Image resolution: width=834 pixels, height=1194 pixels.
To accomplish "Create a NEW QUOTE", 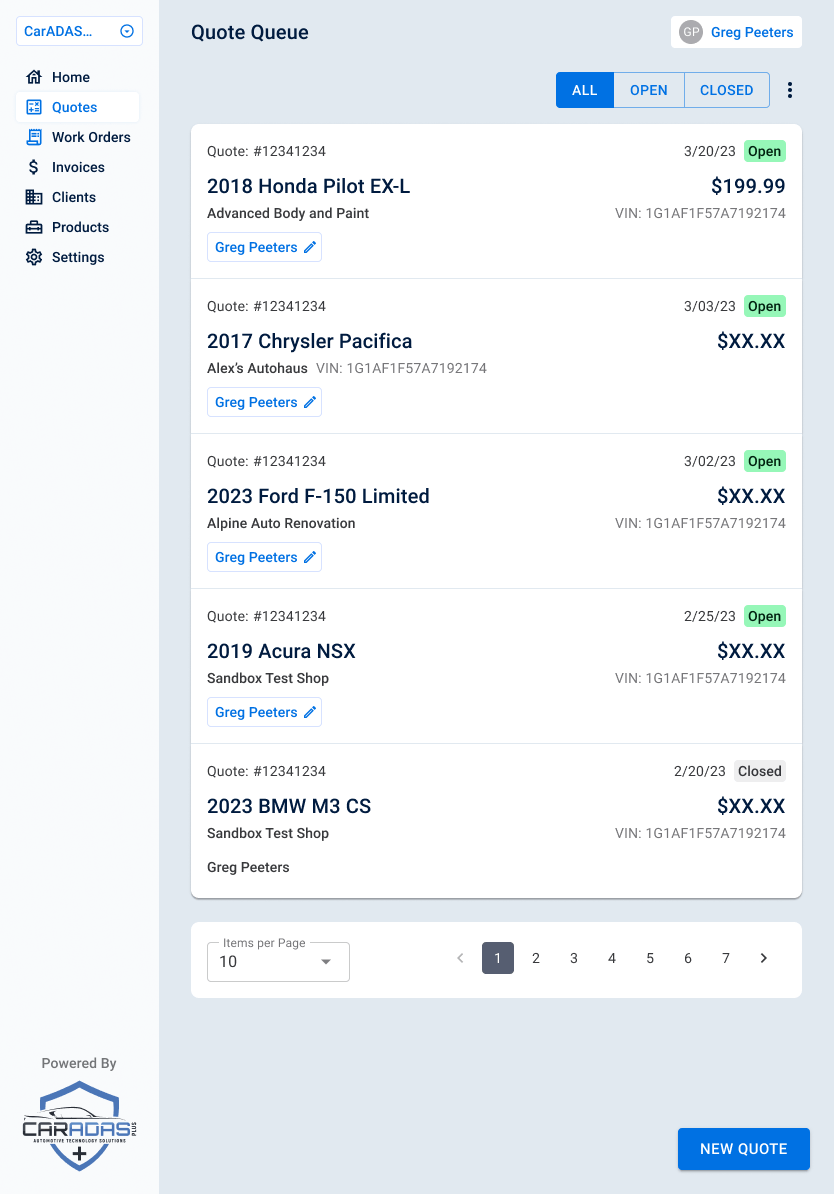I will point(743,1149).
